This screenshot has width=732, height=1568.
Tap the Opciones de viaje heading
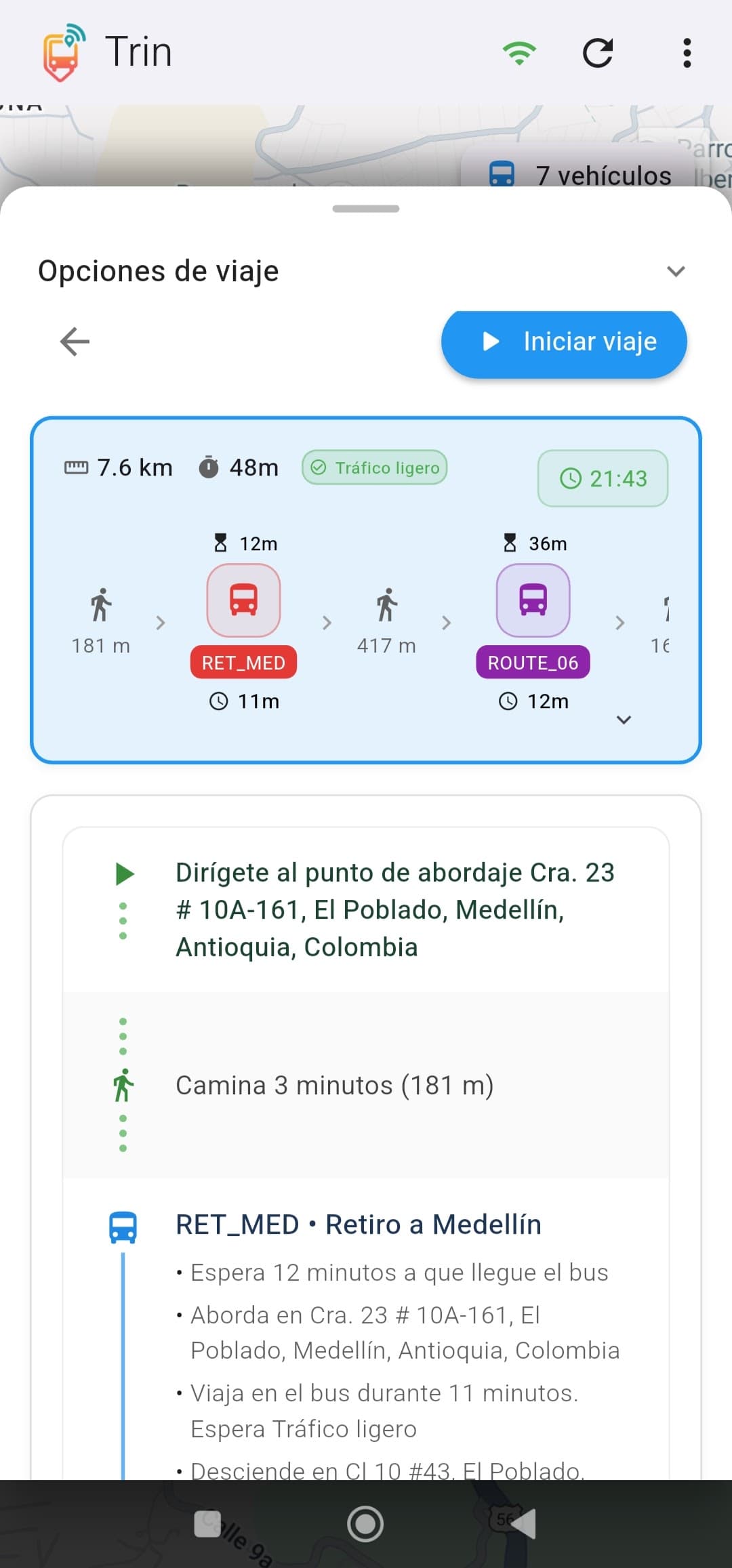pos(157,270)
